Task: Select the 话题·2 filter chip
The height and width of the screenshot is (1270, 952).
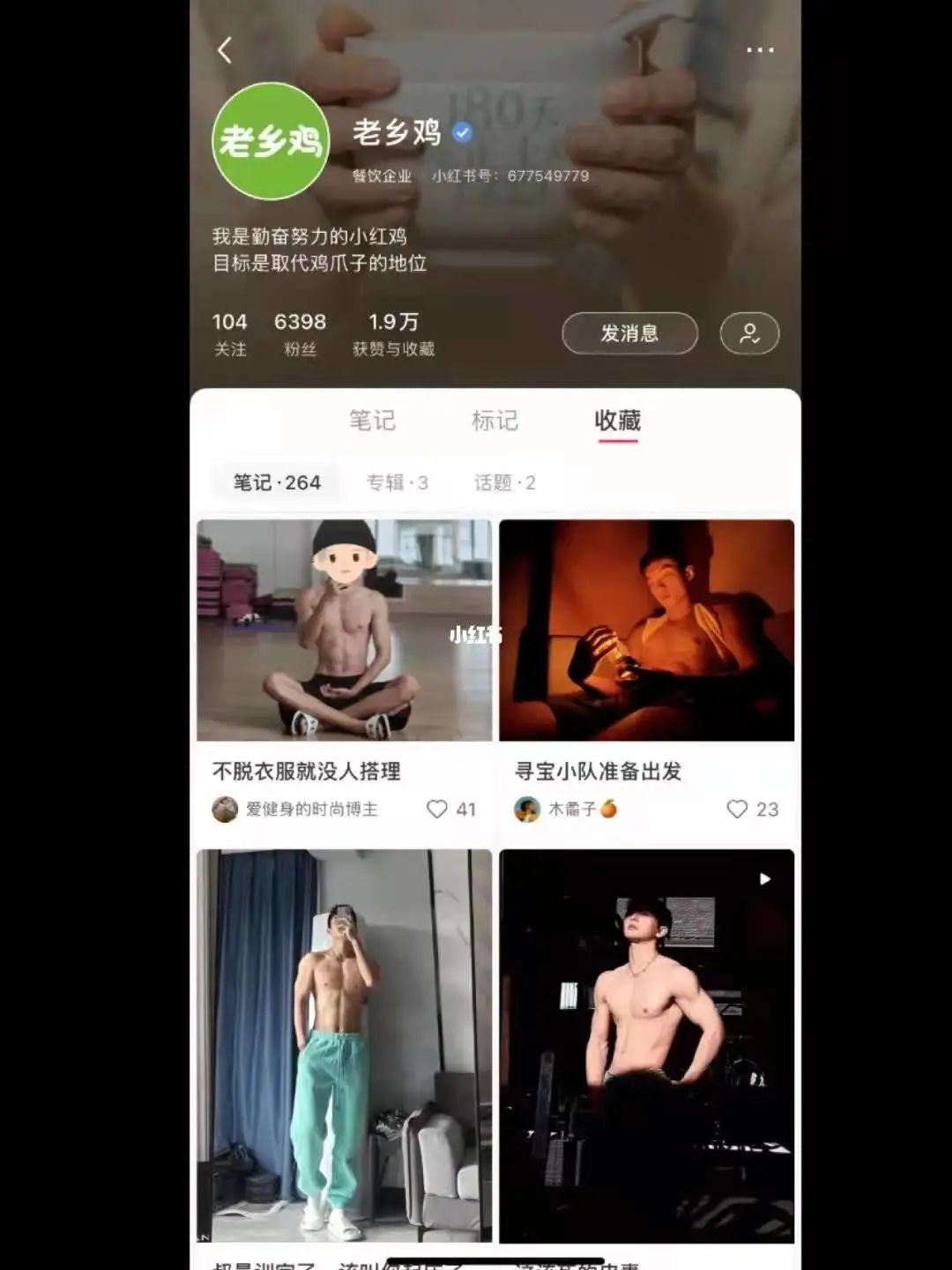Action: [x=504, y=482]
